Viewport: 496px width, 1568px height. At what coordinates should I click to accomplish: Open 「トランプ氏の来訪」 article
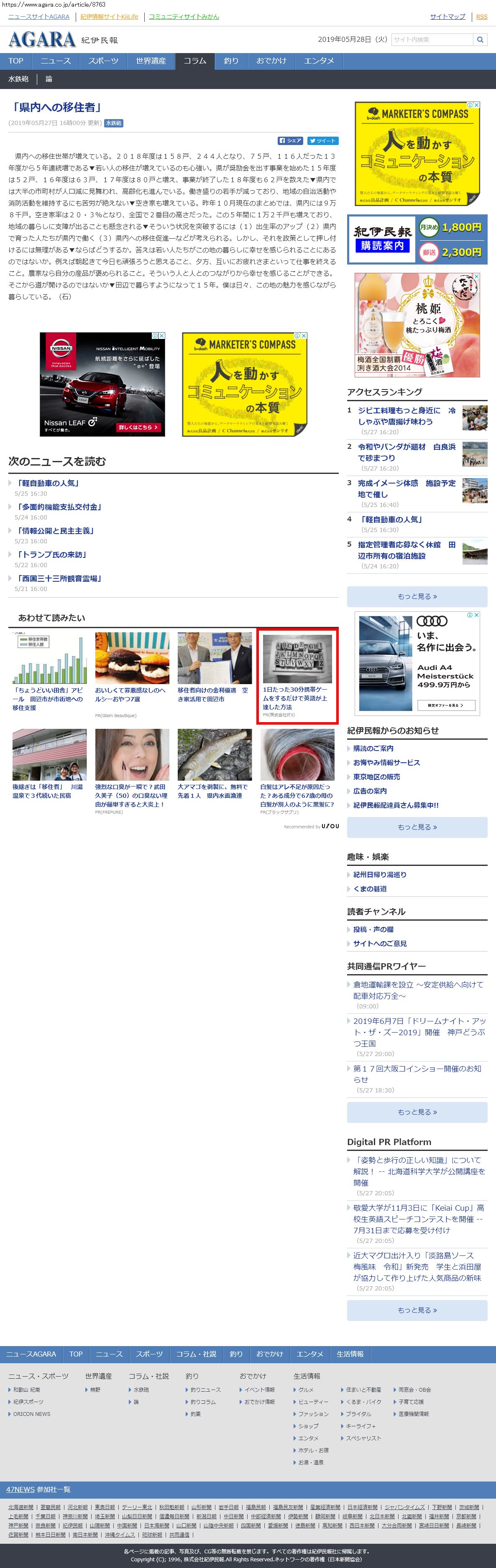click(51, 555)
